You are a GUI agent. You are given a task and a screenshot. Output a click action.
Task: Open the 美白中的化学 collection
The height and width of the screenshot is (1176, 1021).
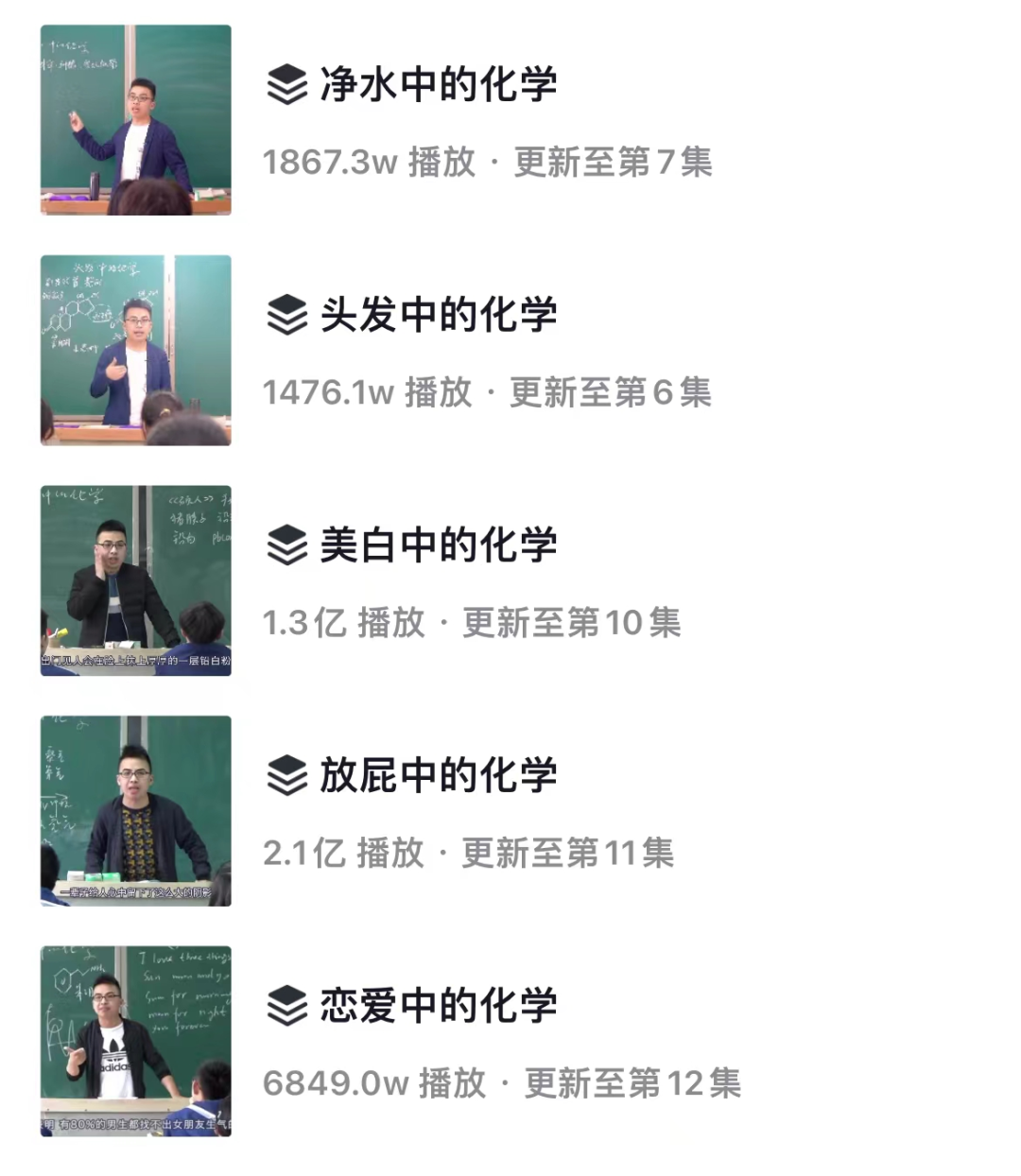(438, 545)
